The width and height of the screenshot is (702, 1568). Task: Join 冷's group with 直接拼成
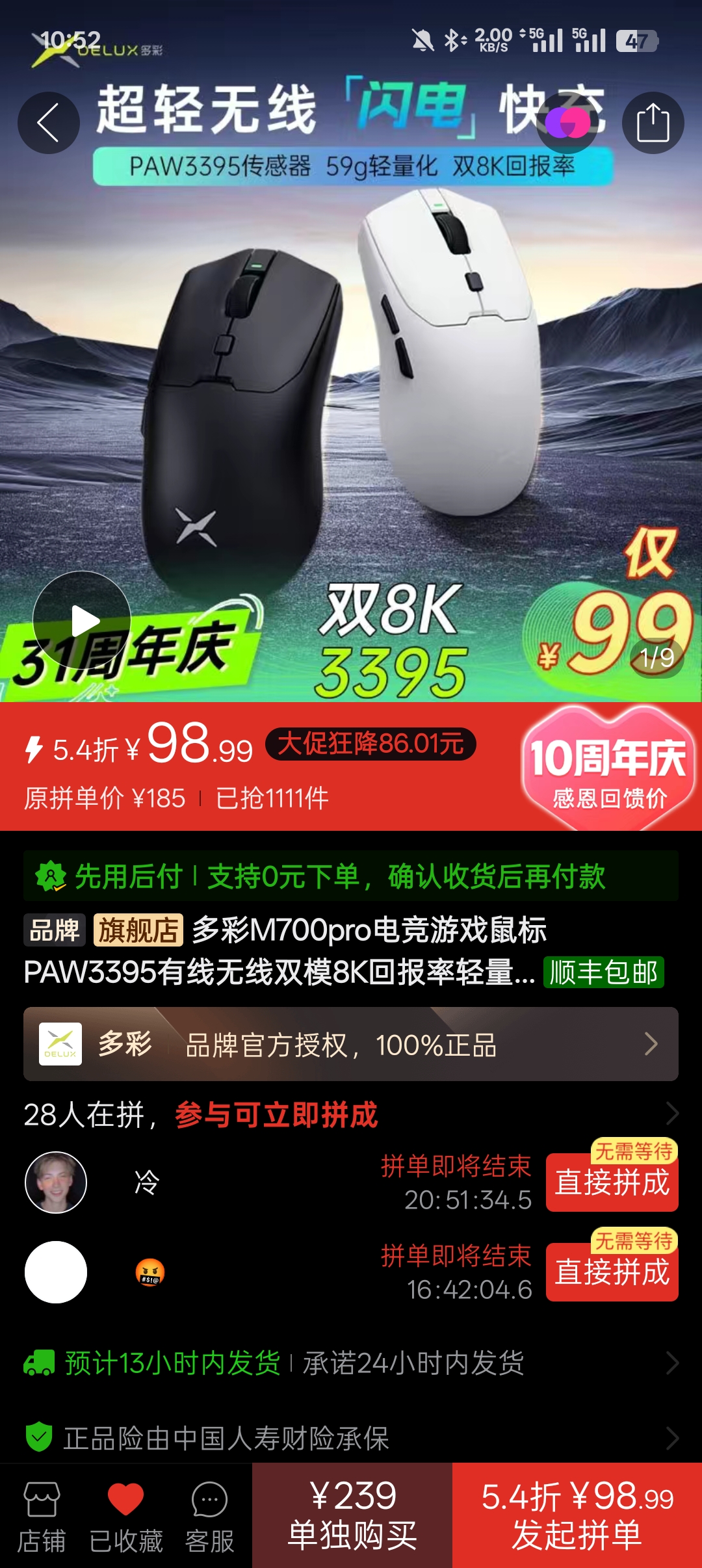[x=612, y=1183]
